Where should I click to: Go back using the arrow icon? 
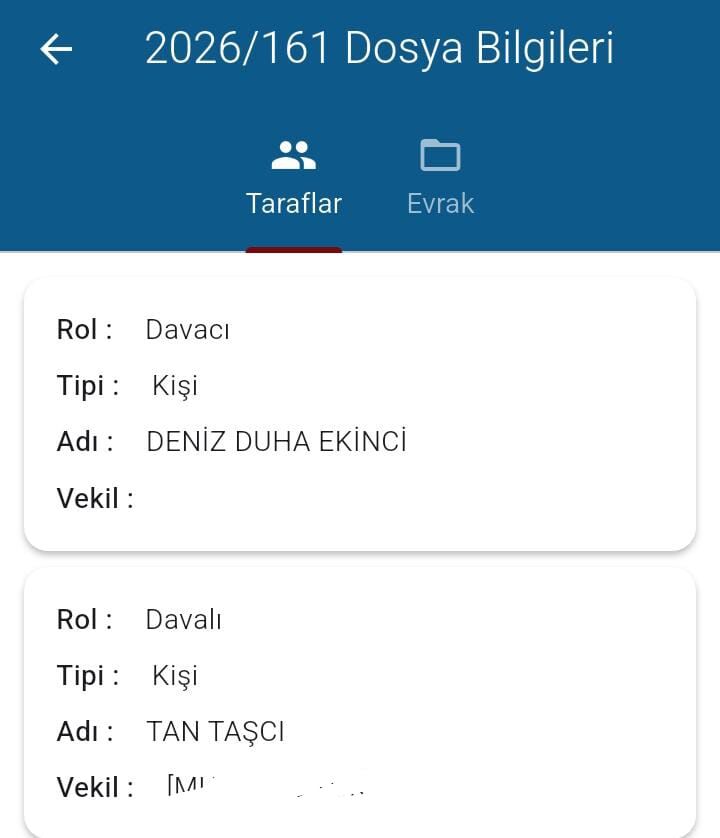point(56,49)
